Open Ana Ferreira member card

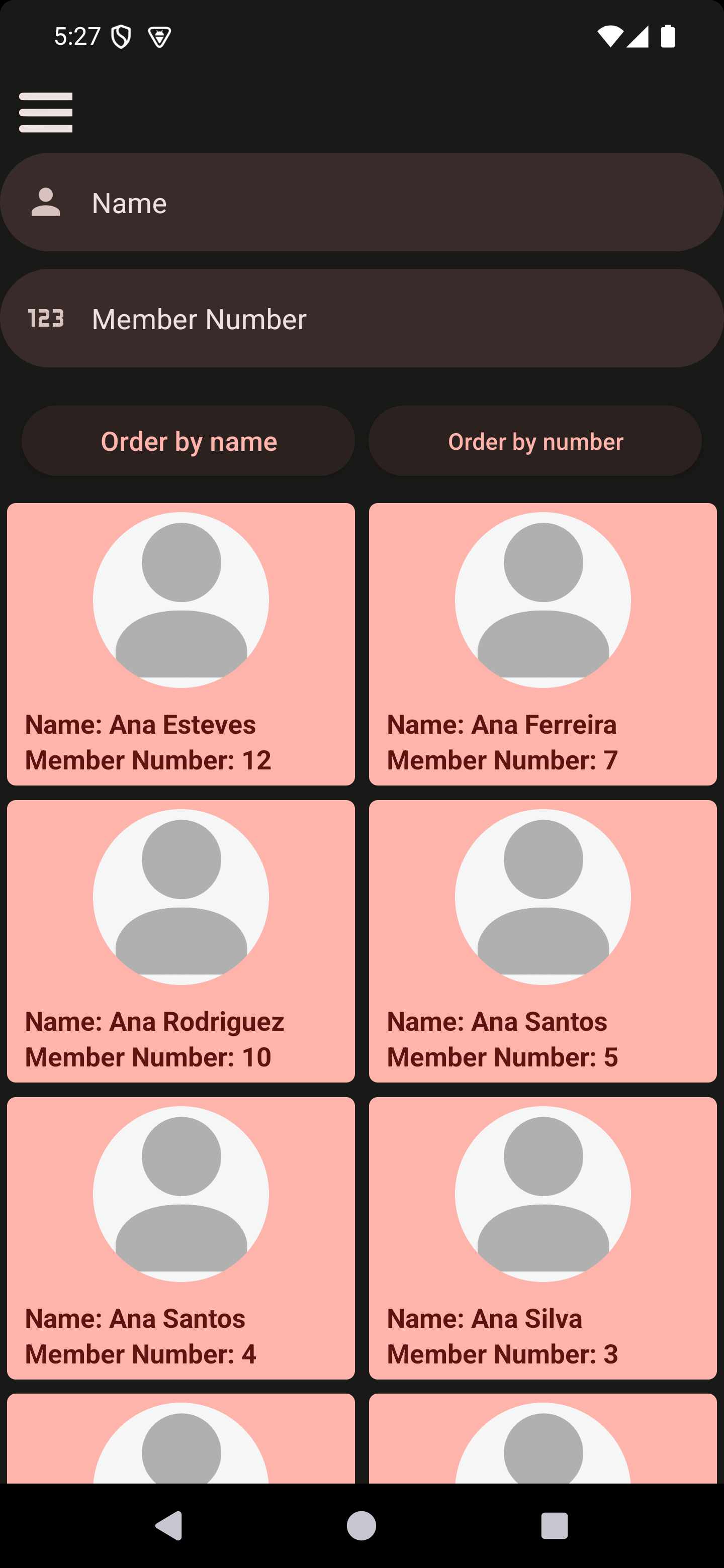542,643
